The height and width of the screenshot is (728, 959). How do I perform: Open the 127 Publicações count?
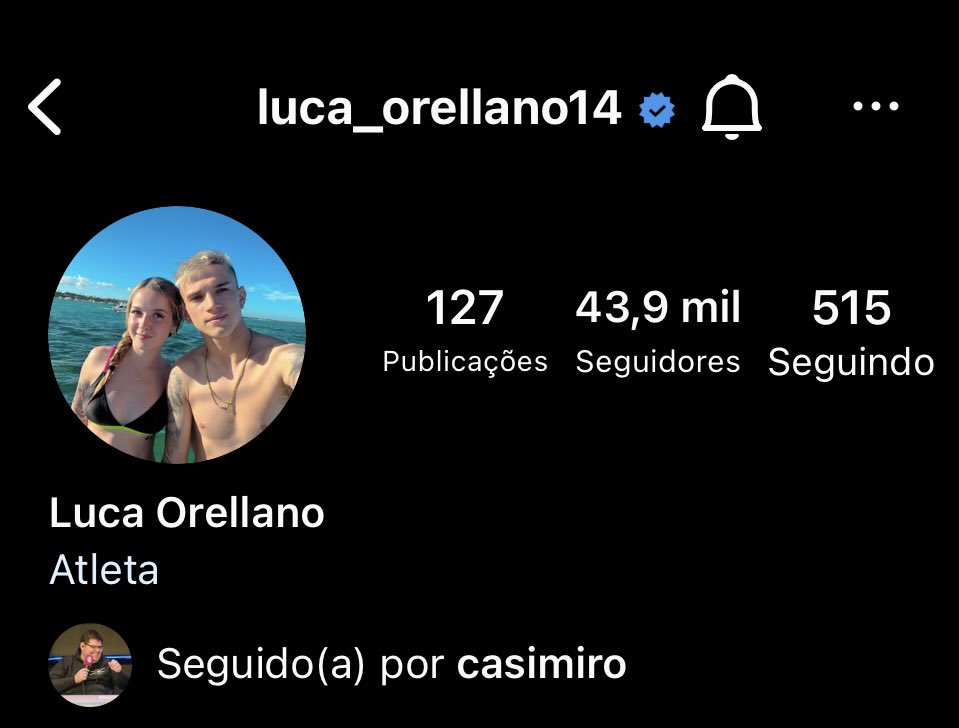pyautogui.click(x=465, y=331)
